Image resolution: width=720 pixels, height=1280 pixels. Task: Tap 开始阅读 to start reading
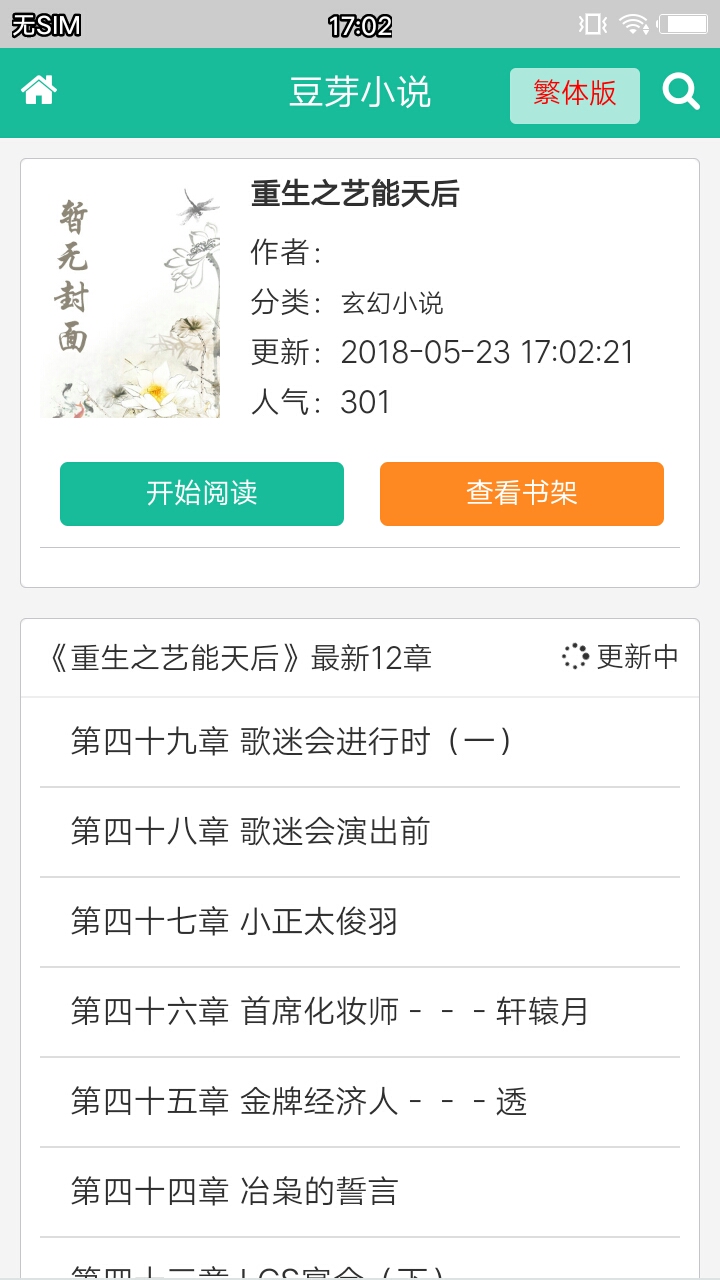[x=202, y=493]
